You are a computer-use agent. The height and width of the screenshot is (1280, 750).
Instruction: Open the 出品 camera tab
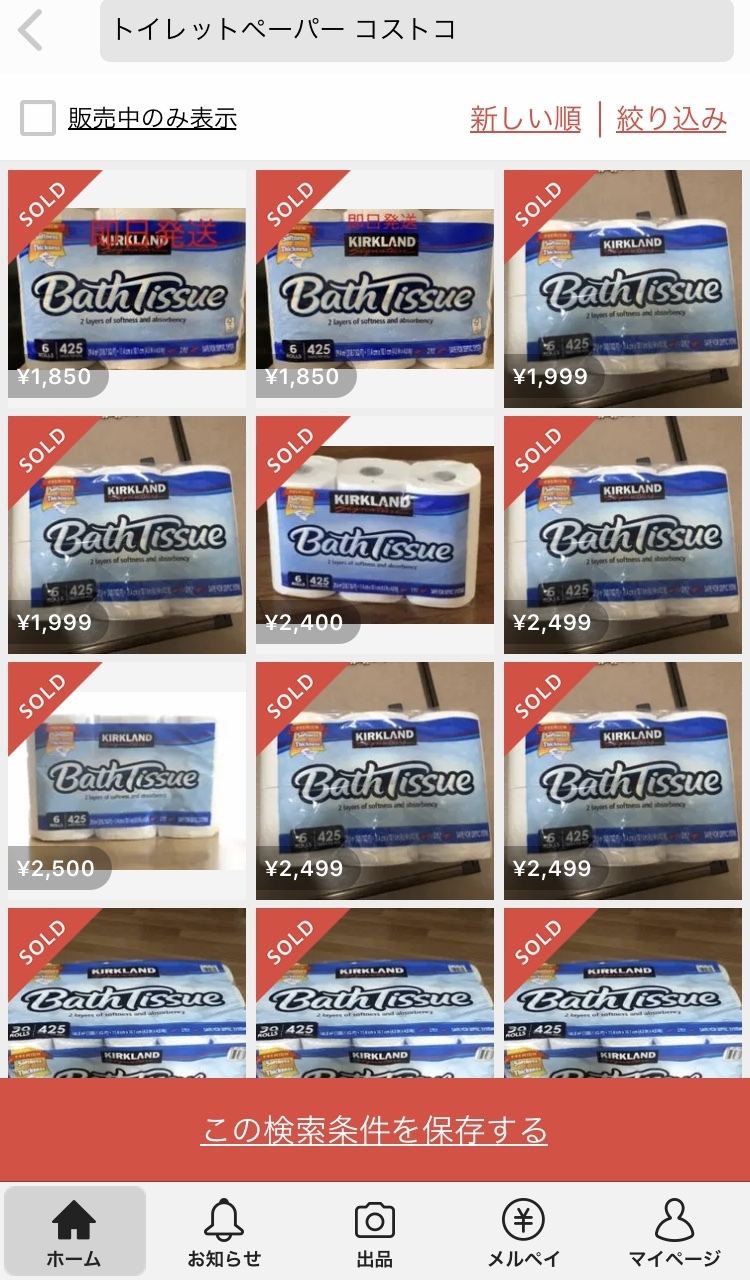coord(375,1232)
